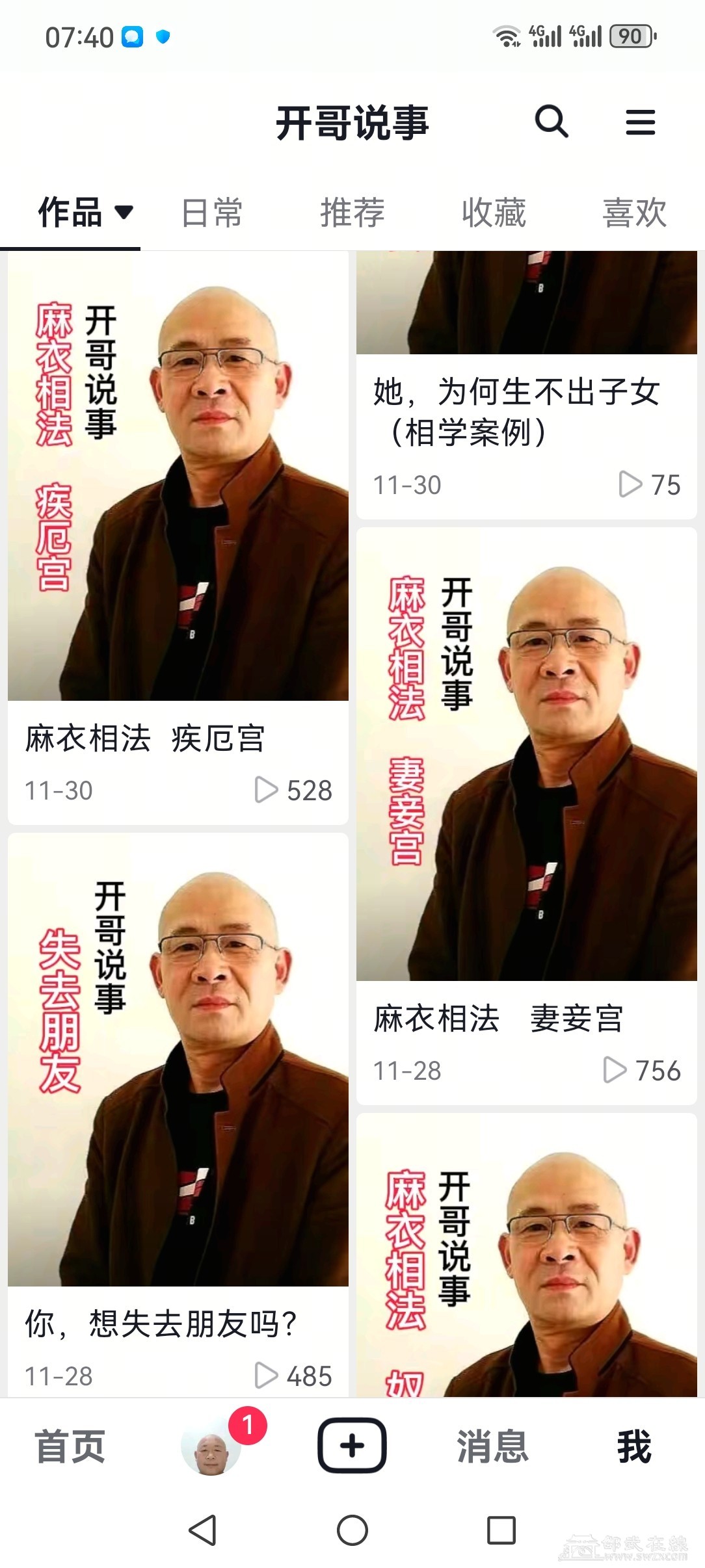Viewport: 705px width, 1568px height.
Task: Tap the system back button
Action: (x=202, y=1530)
